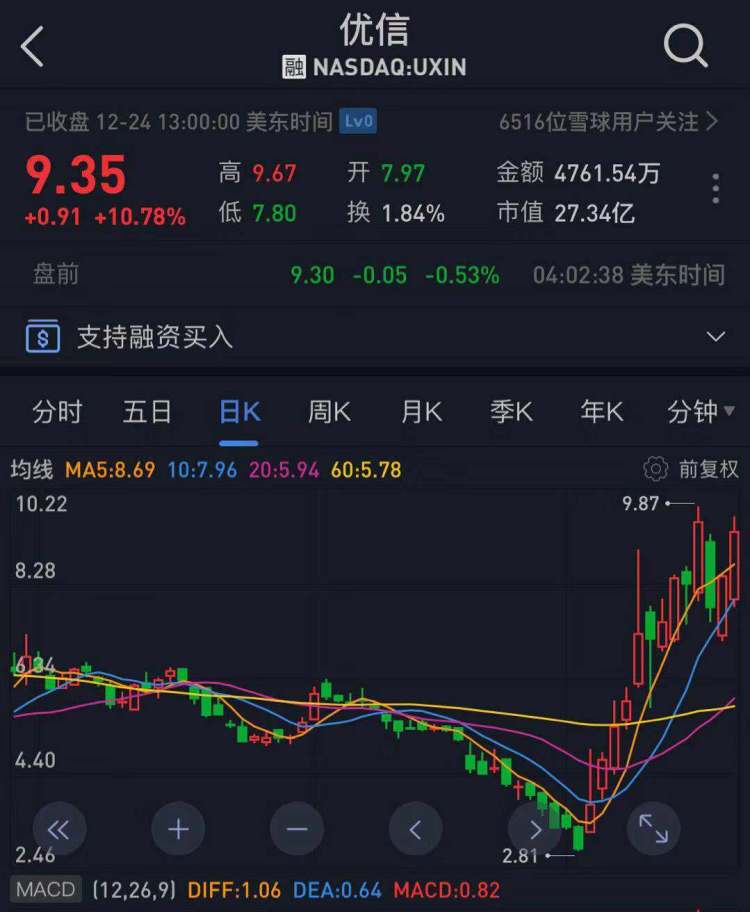Image resolution: width=750 pixels, height=912 pixels.
Task: Expand the chart to fullscreen
Action: pos(653,829)
